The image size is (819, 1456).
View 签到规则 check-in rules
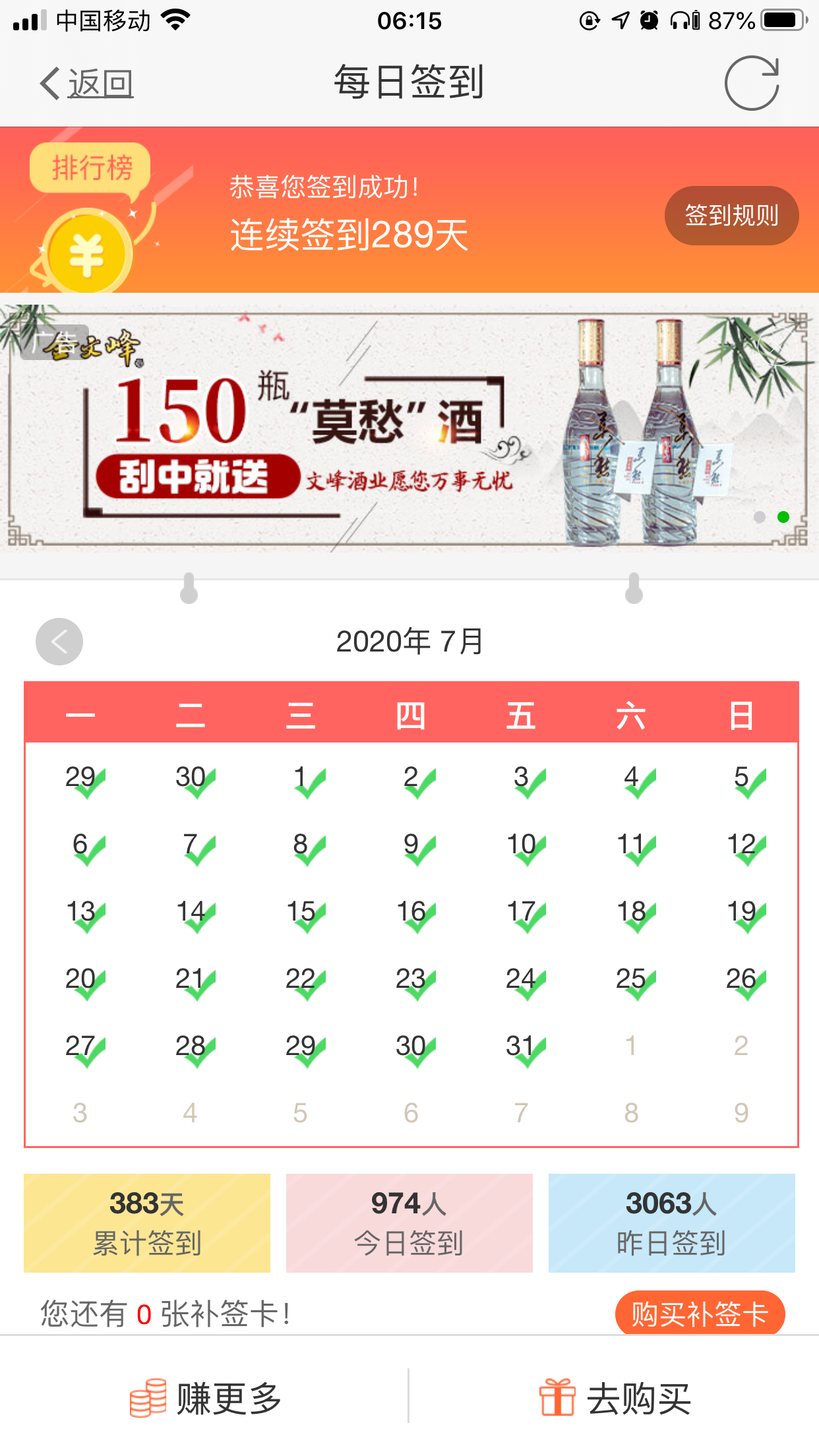[731, 216]
